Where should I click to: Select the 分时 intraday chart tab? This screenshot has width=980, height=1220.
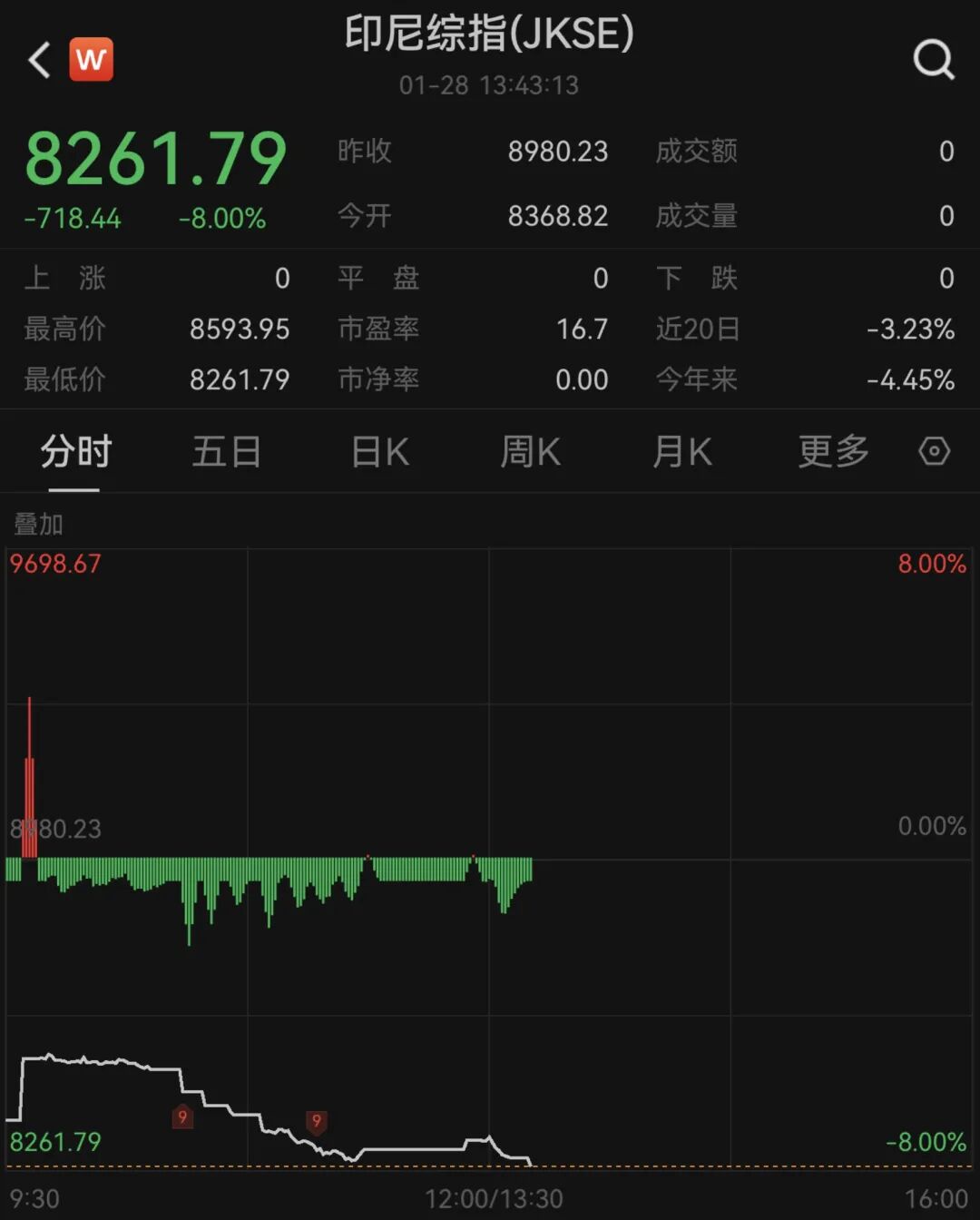point(73,451)
